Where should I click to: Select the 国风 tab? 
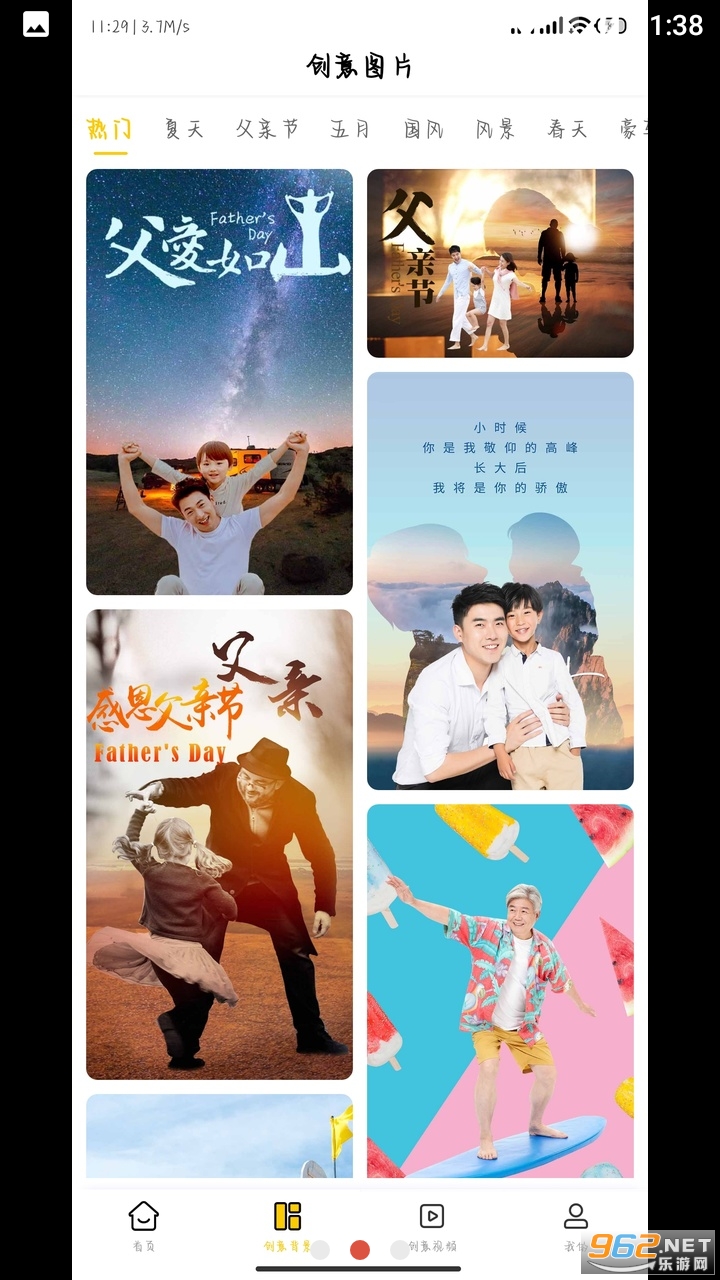[424, 129]
